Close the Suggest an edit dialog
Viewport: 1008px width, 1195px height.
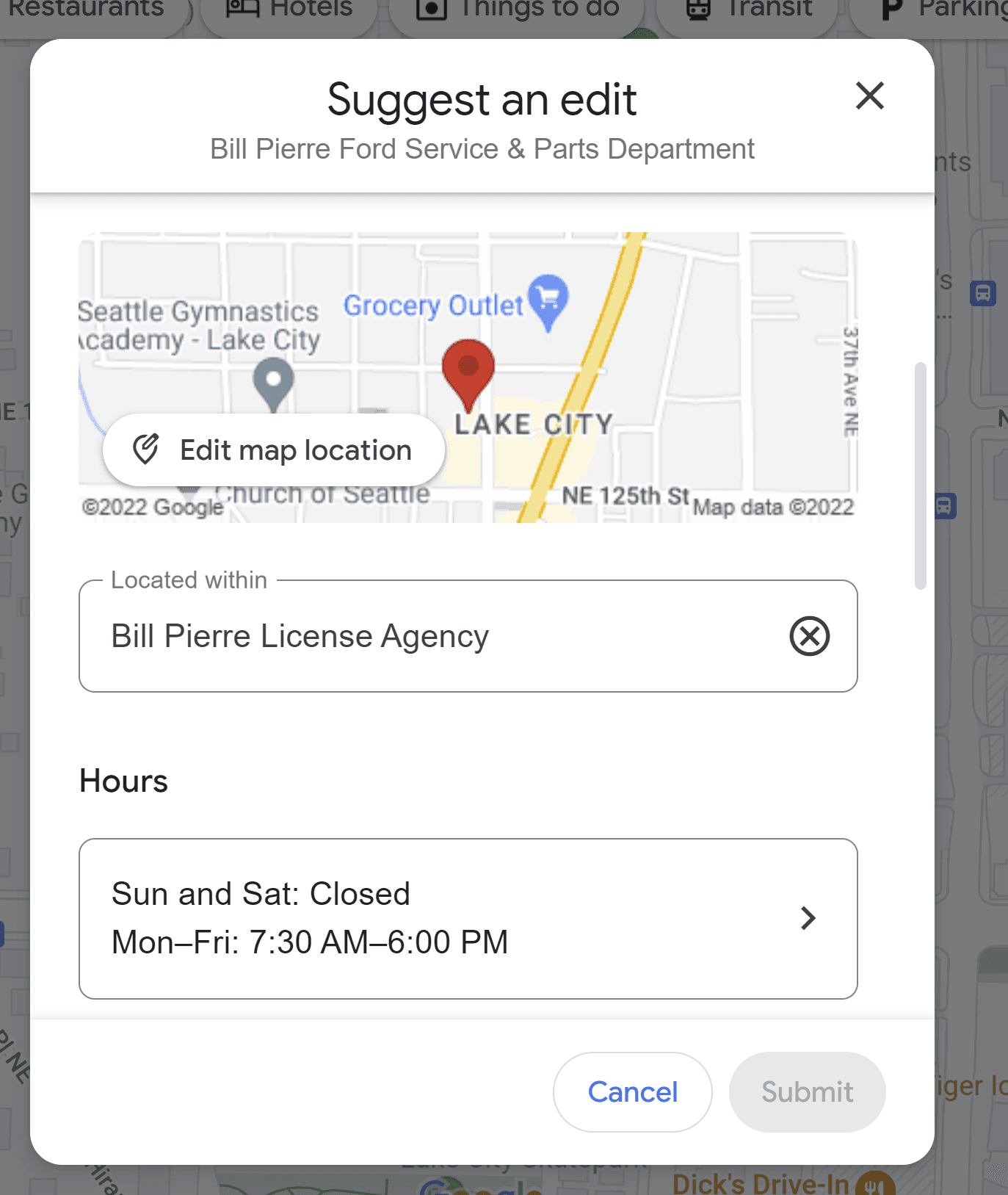point(869,96)
